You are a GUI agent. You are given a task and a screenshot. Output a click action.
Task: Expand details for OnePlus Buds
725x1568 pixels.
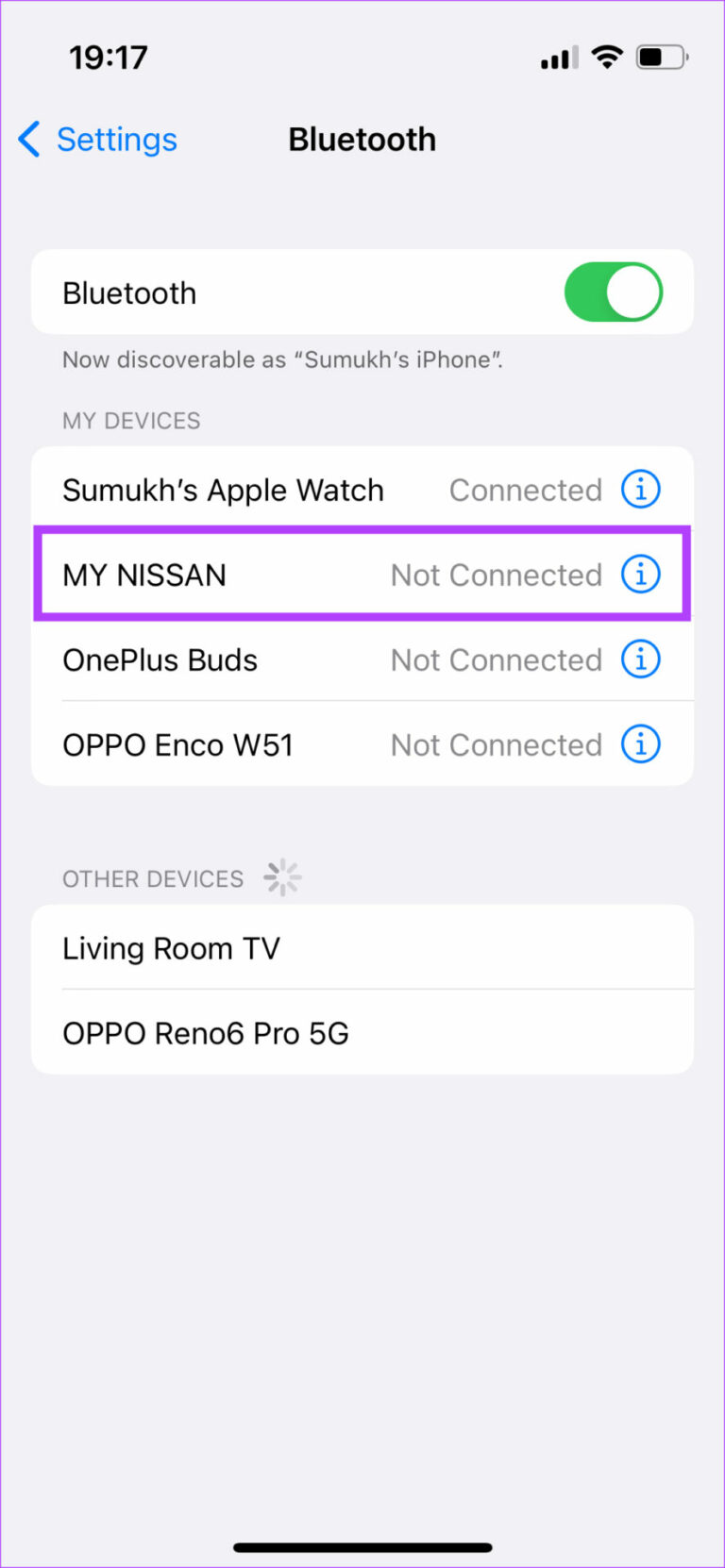click(x=640, y=659)
